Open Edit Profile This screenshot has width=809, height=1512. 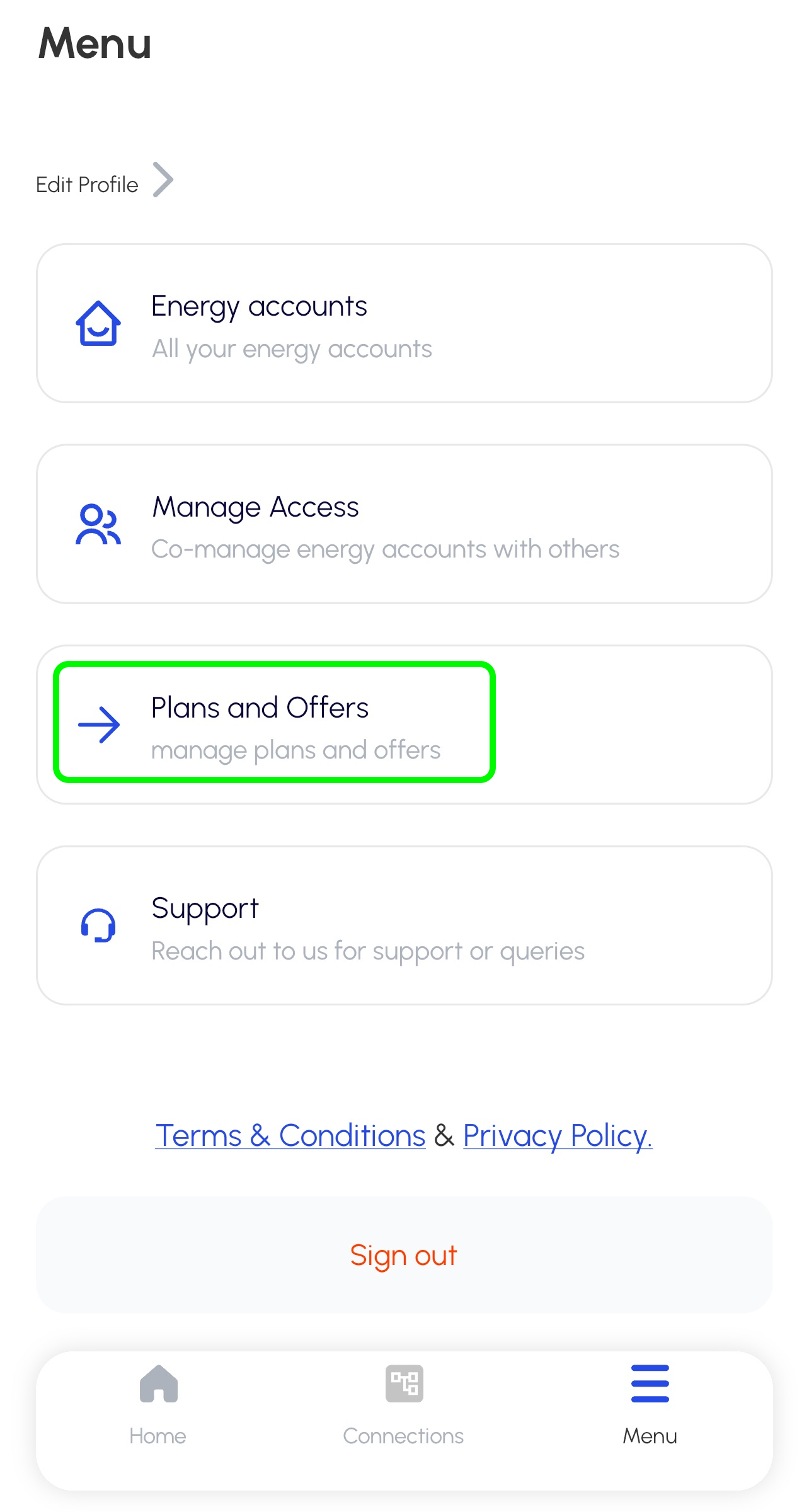coord(105,183)
